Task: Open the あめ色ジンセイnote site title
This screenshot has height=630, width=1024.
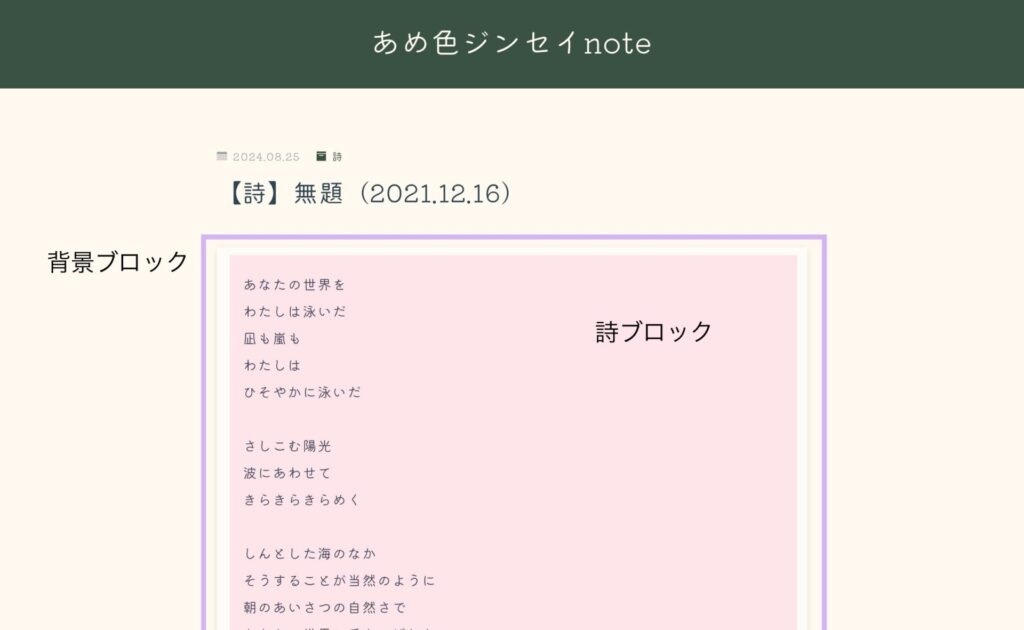Action: point(511,43)
